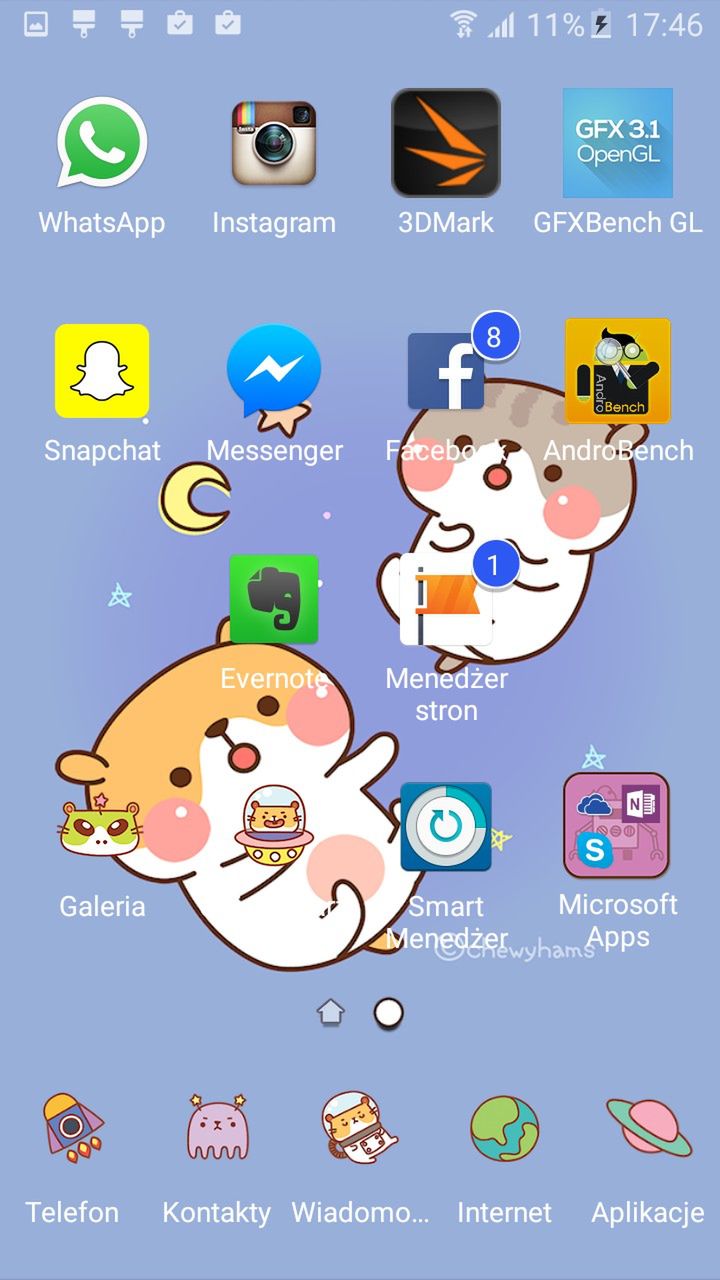Launch AndroBench
The height and width of the screenshot is (1280, 720).
coord(617,371)
